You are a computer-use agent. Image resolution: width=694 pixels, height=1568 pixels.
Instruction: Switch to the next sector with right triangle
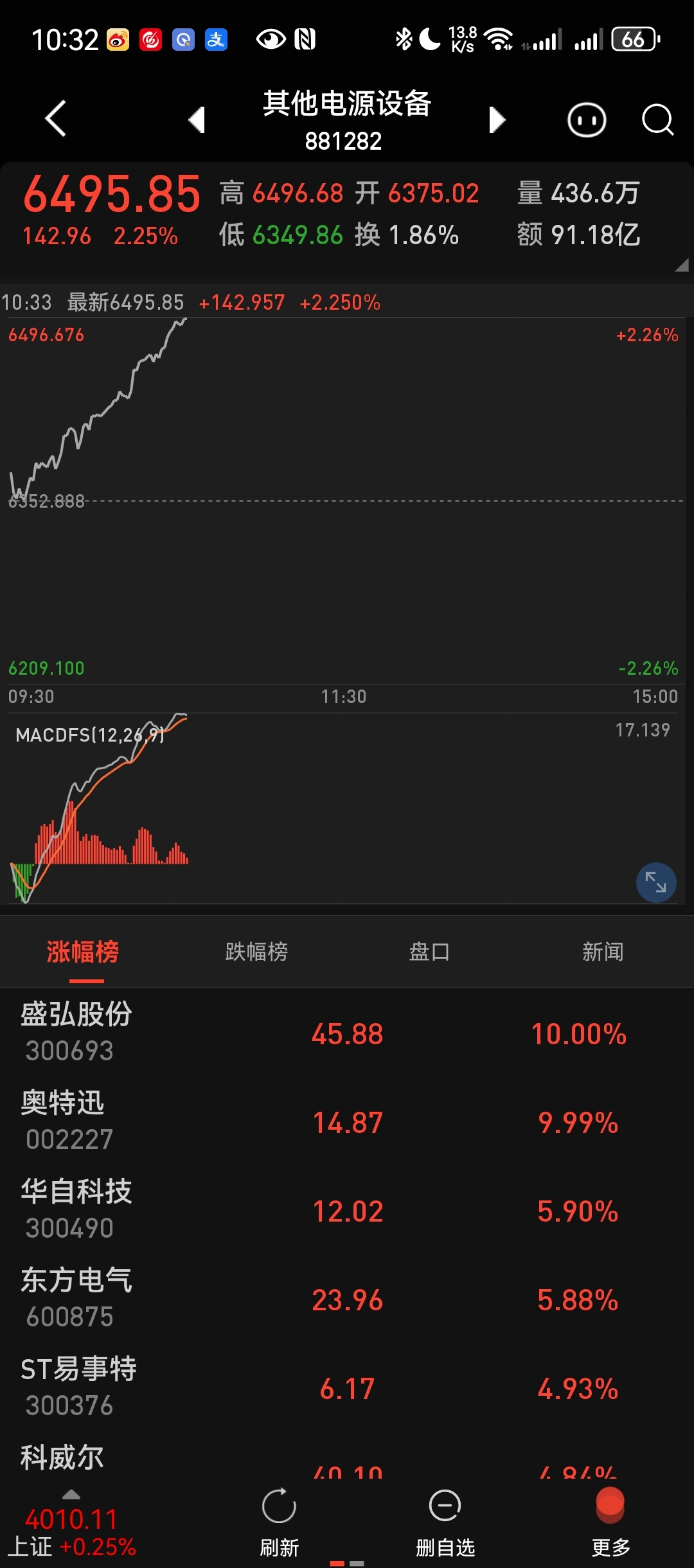click(497, 120)
